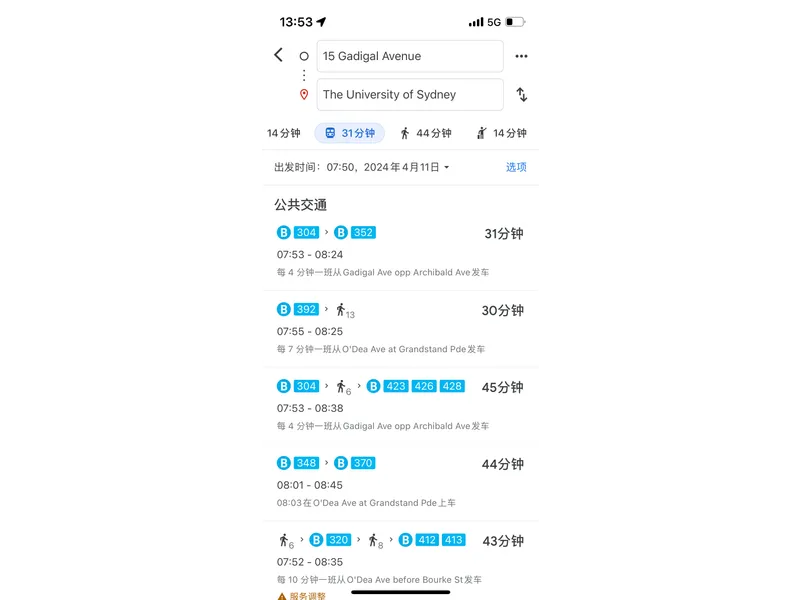Switch to the first 14分钟 travel mode
Screen dimensions: 800x600
pyautogui.click(x=283, y=133)
